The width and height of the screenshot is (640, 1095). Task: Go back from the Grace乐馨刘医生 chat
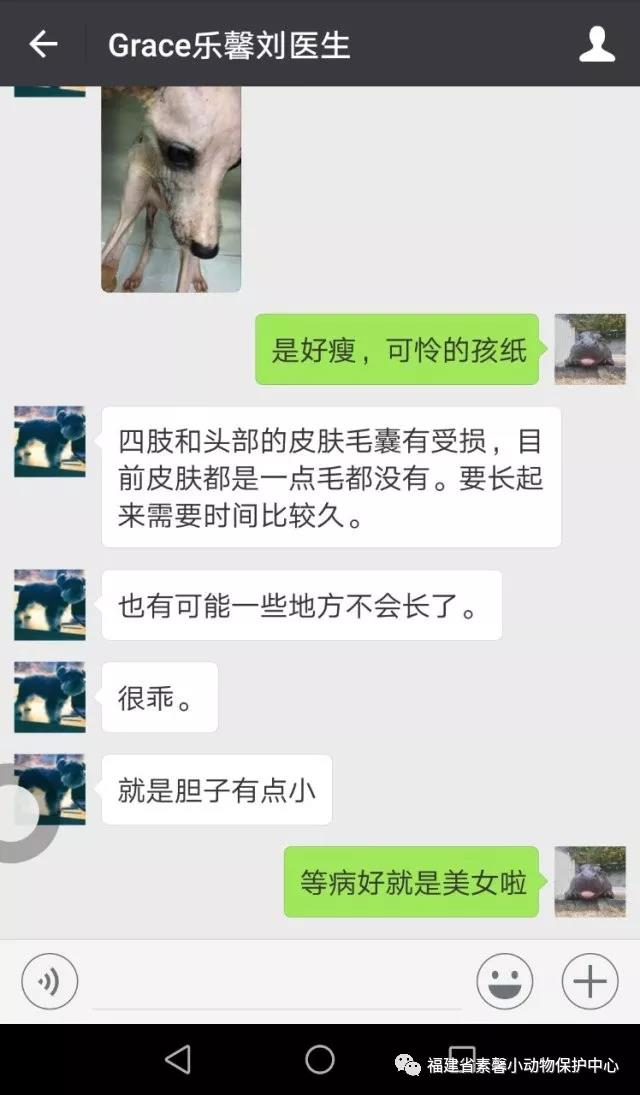pyautogui.click(x=43, y=44)
